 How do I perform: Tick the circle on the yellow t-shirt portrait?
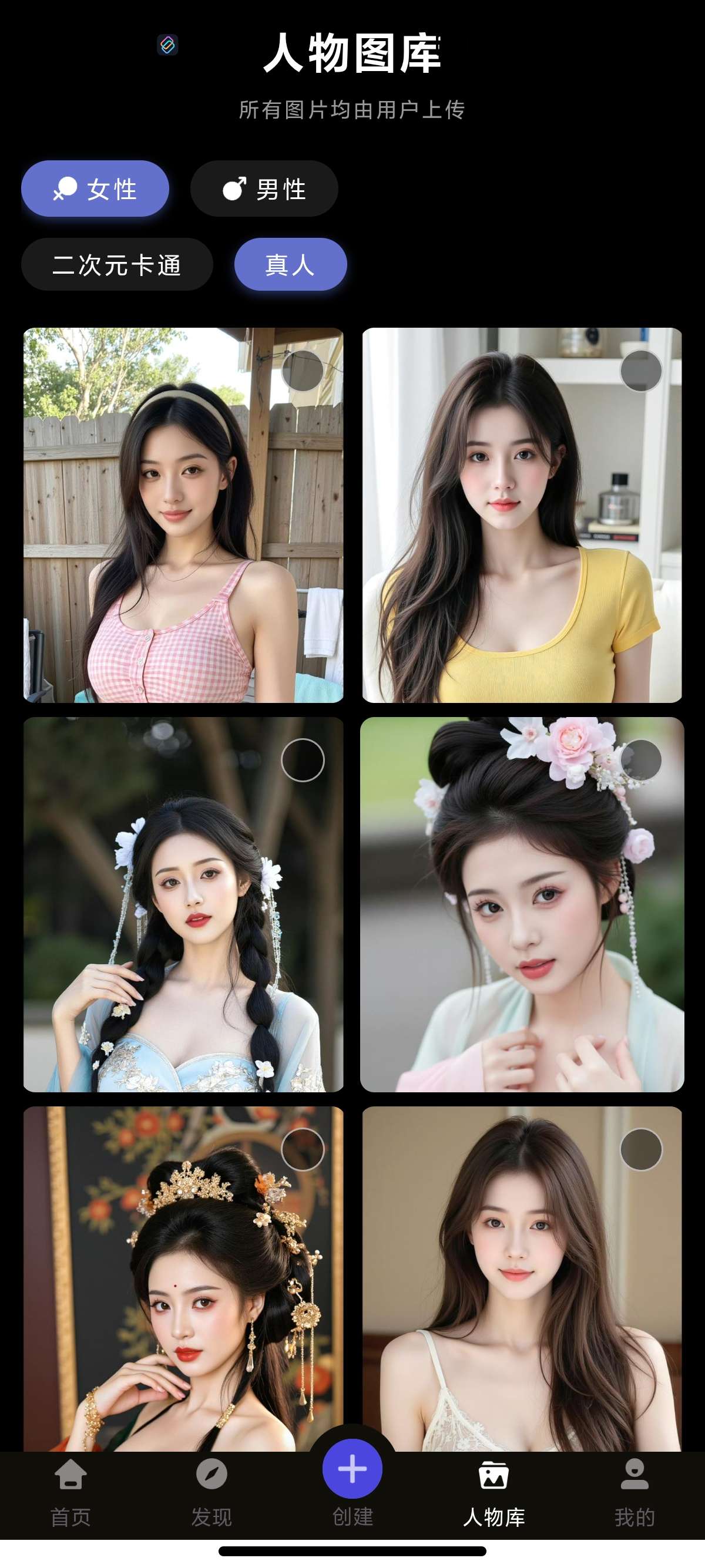coord(641,371)
